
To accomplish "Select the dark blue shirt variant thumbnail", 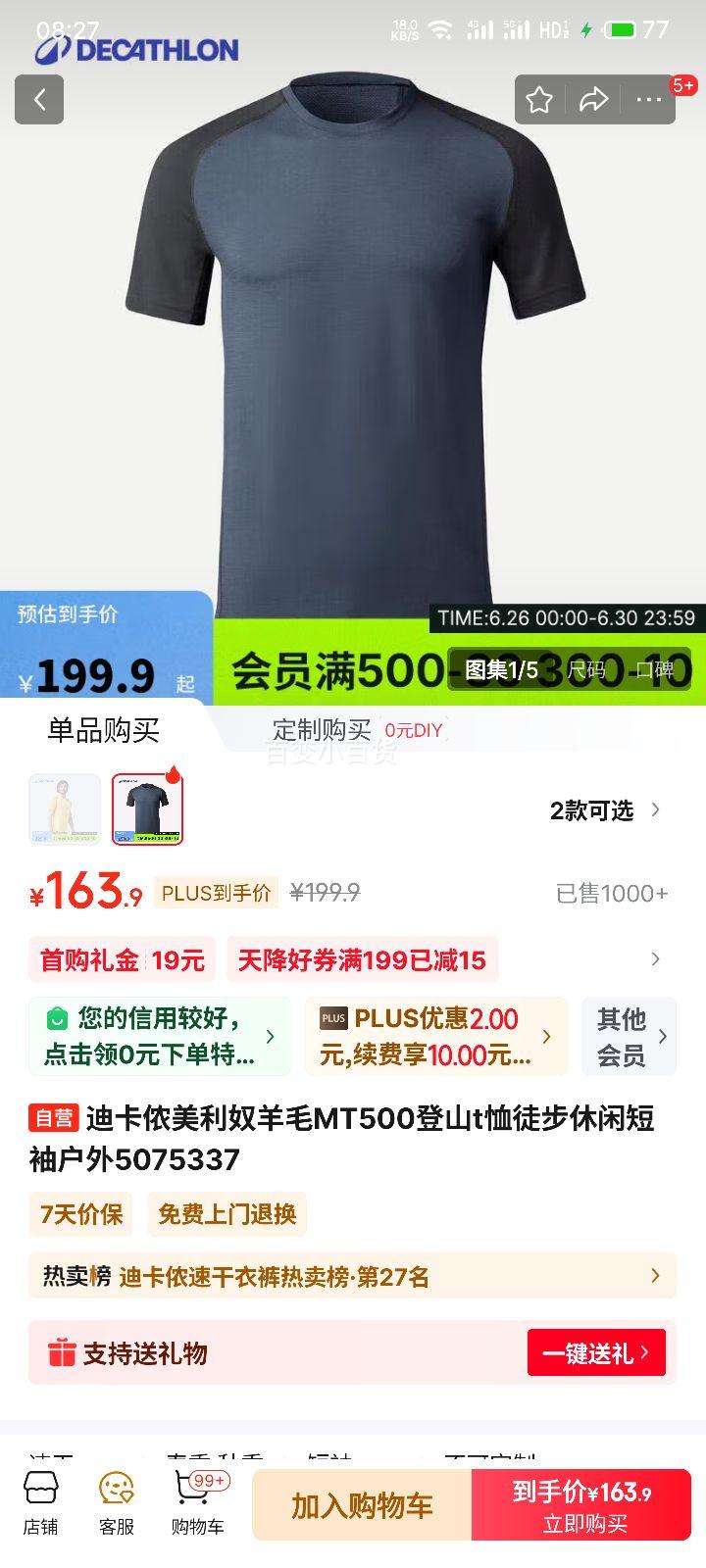I will tap(147, 809).
